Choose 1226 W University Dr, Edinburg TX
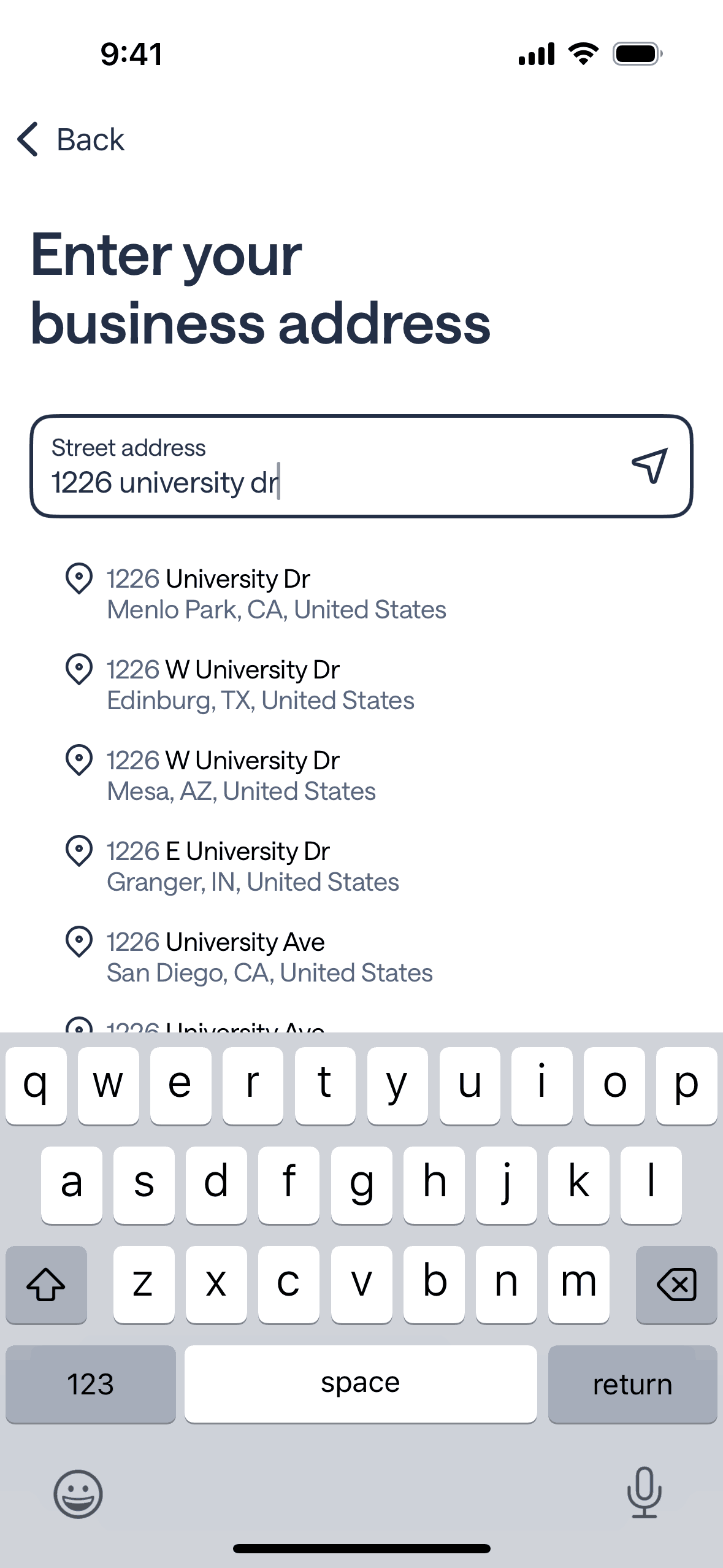This screenshot has height=1568, width=723. (260, 685)
